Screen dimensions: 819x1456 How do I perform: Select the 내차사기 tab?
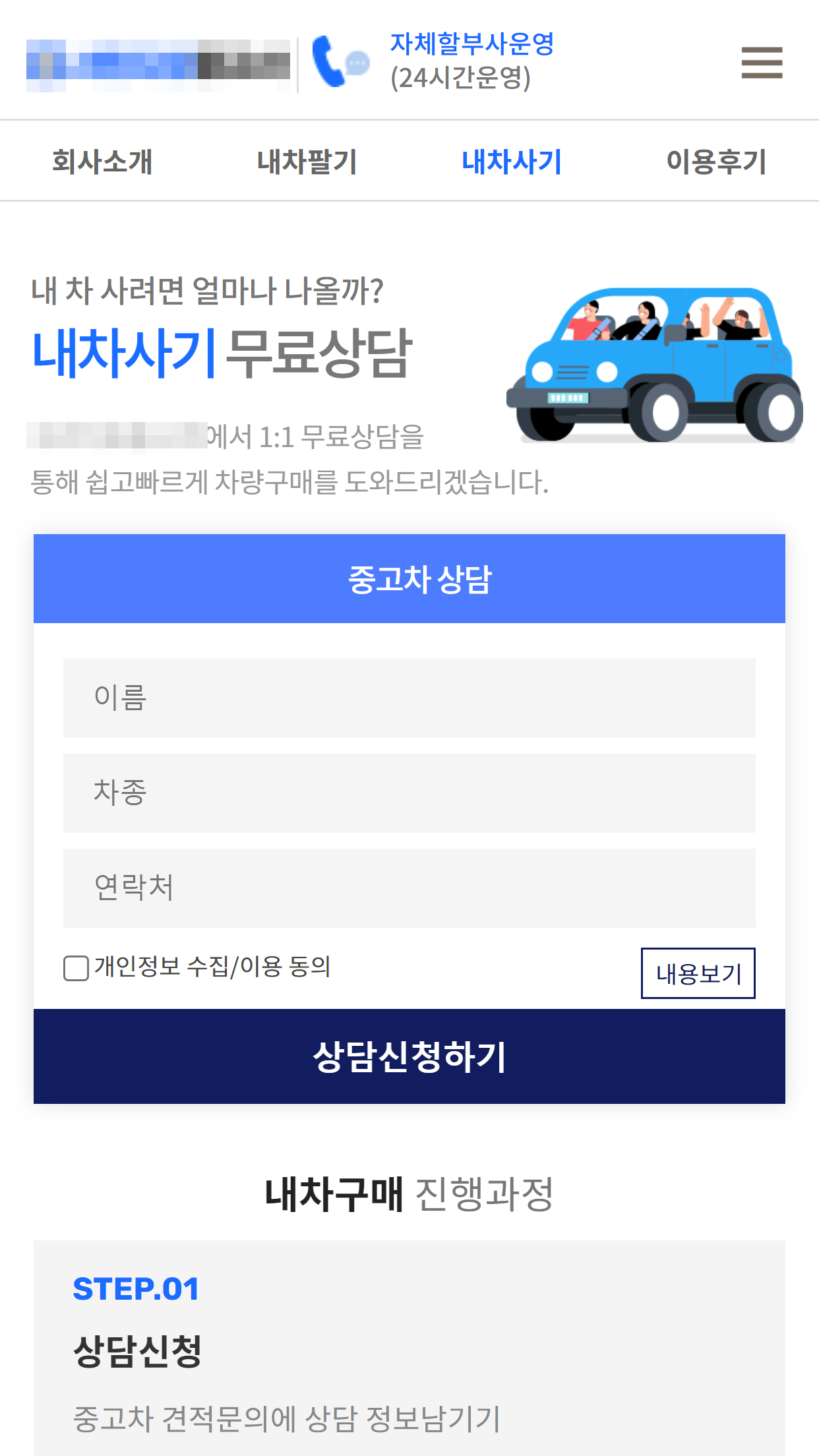point(512,162)
